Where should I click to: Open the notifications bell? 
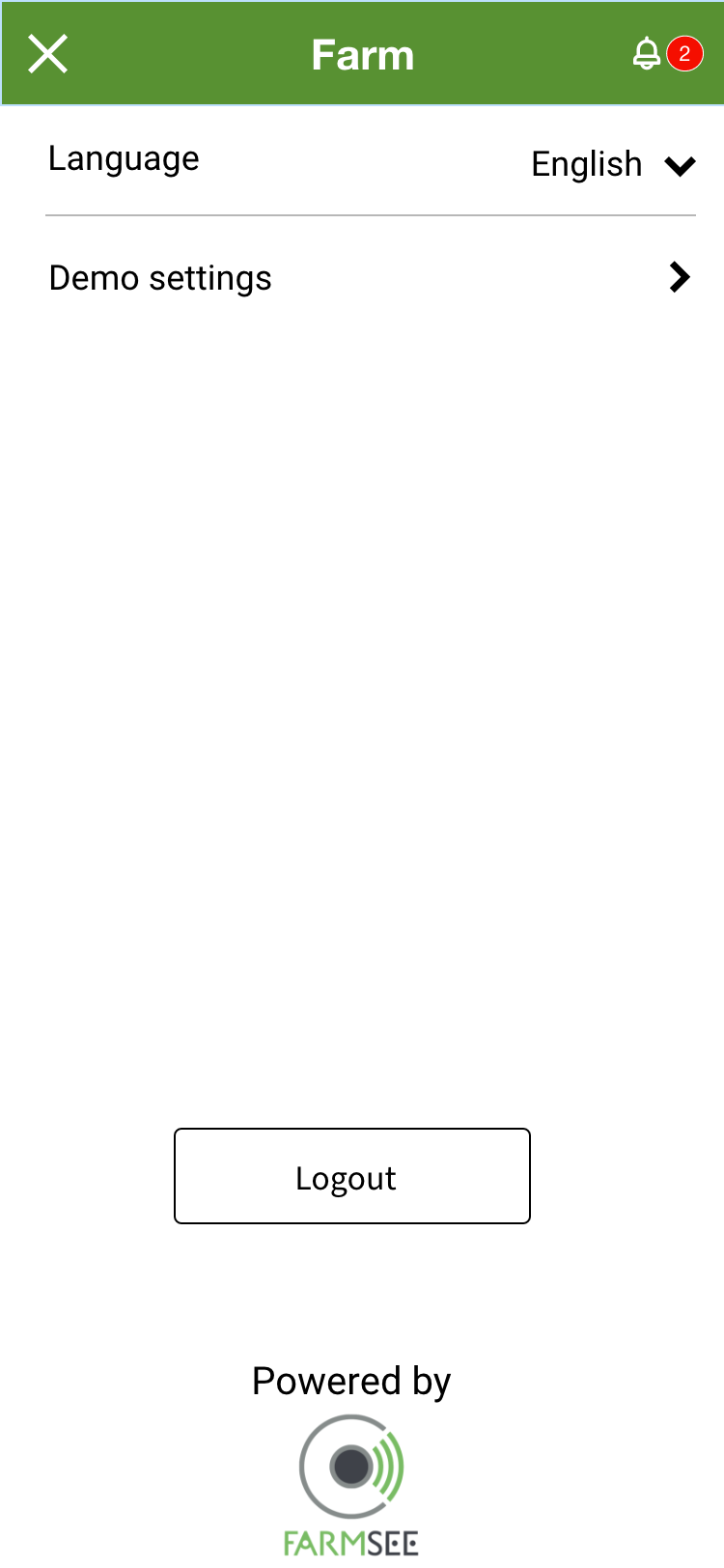[647, 54]
